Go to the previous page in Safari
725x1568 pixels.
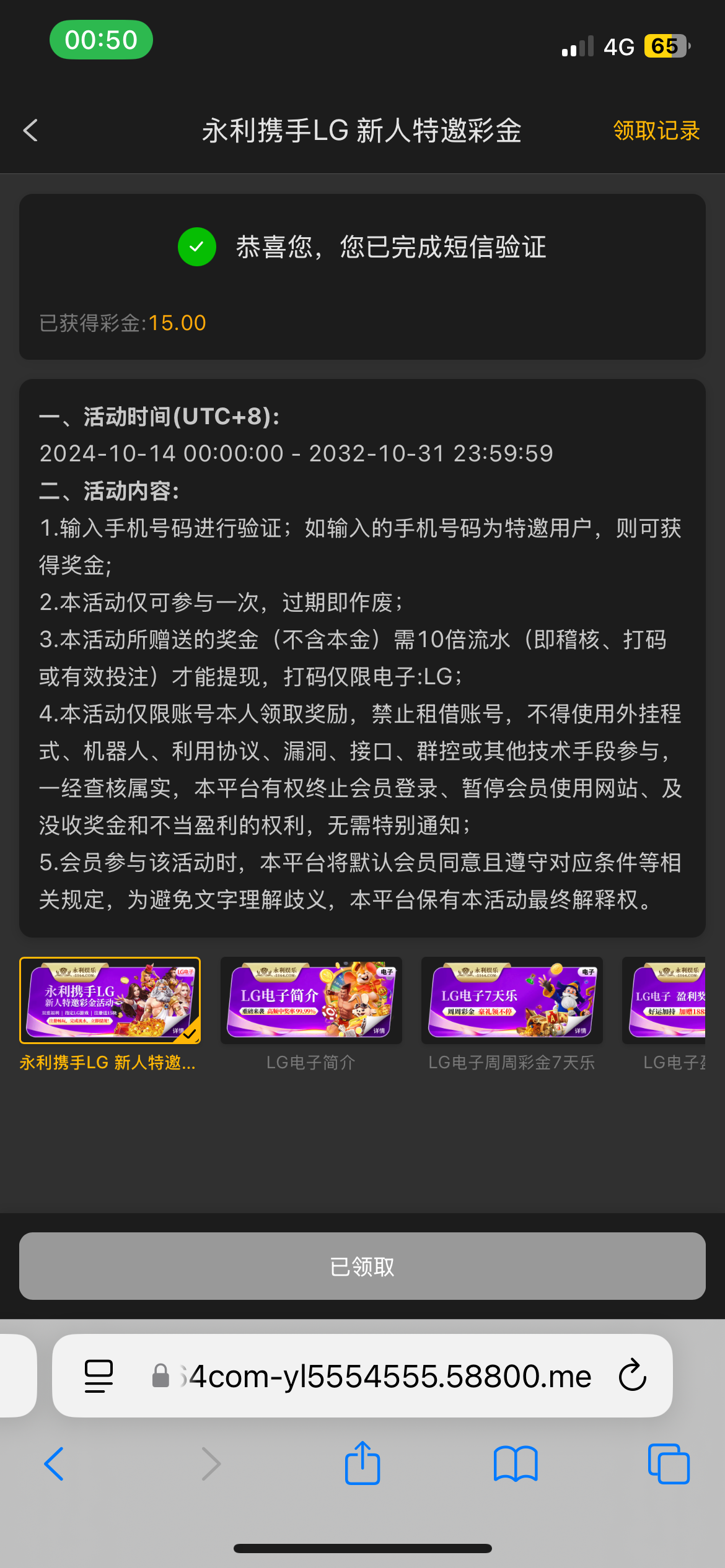tap(55, 1464)
